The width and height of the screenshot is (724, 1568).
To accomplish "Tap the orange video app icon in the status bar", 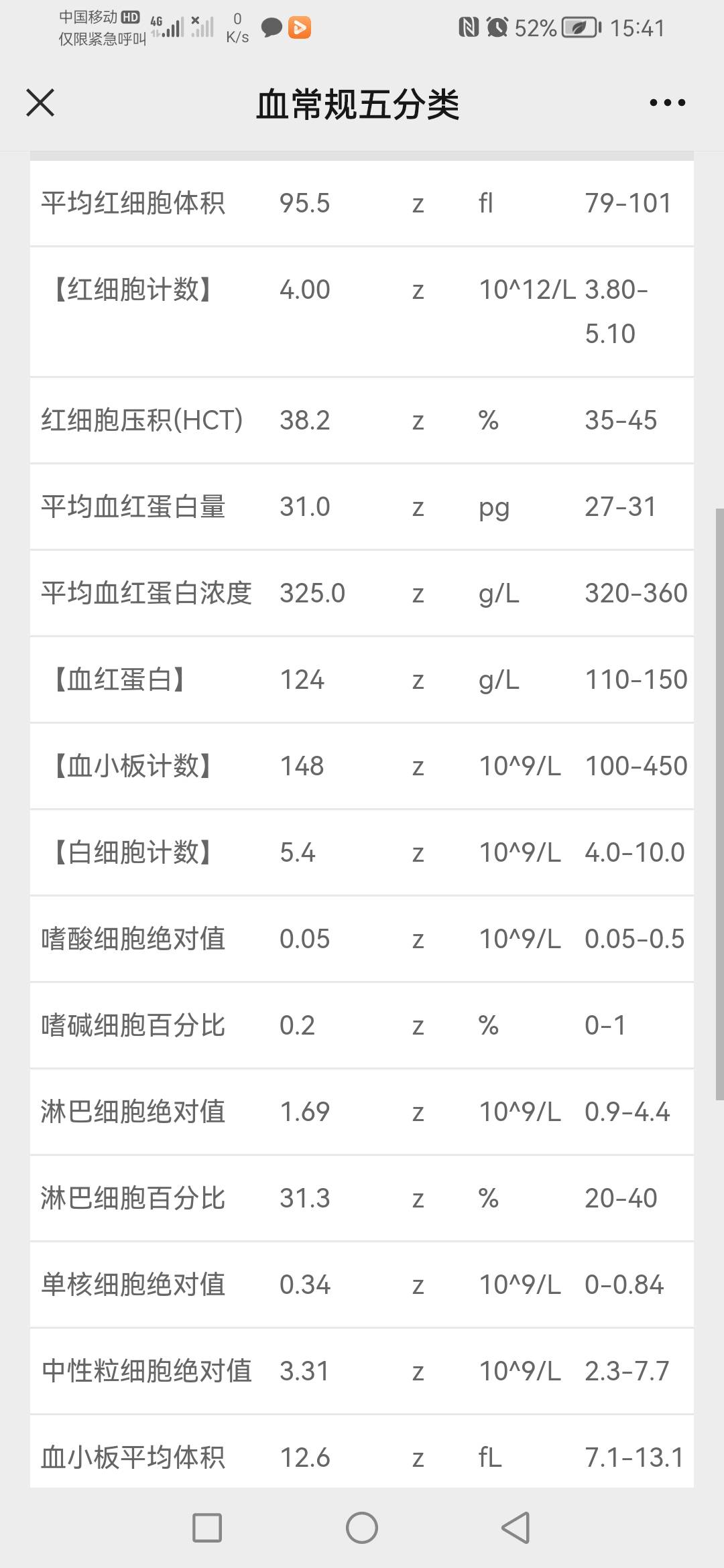I will (301, 27).
